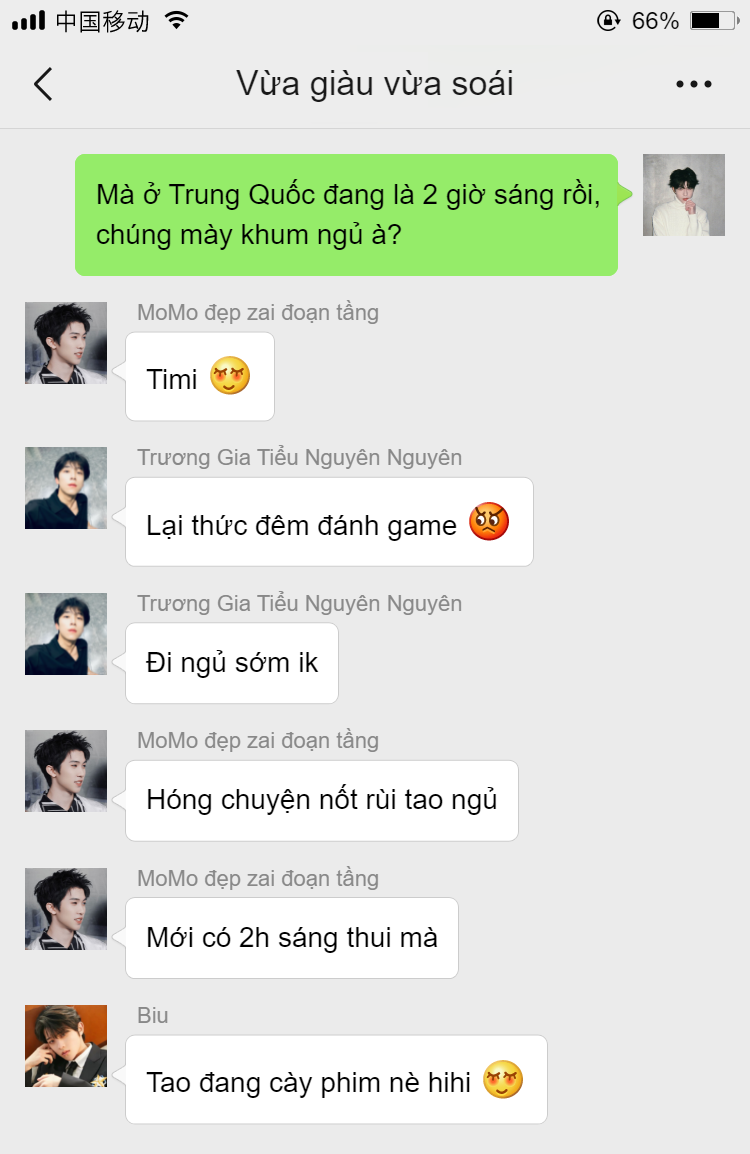Go back to the chat list

[43, 85]
